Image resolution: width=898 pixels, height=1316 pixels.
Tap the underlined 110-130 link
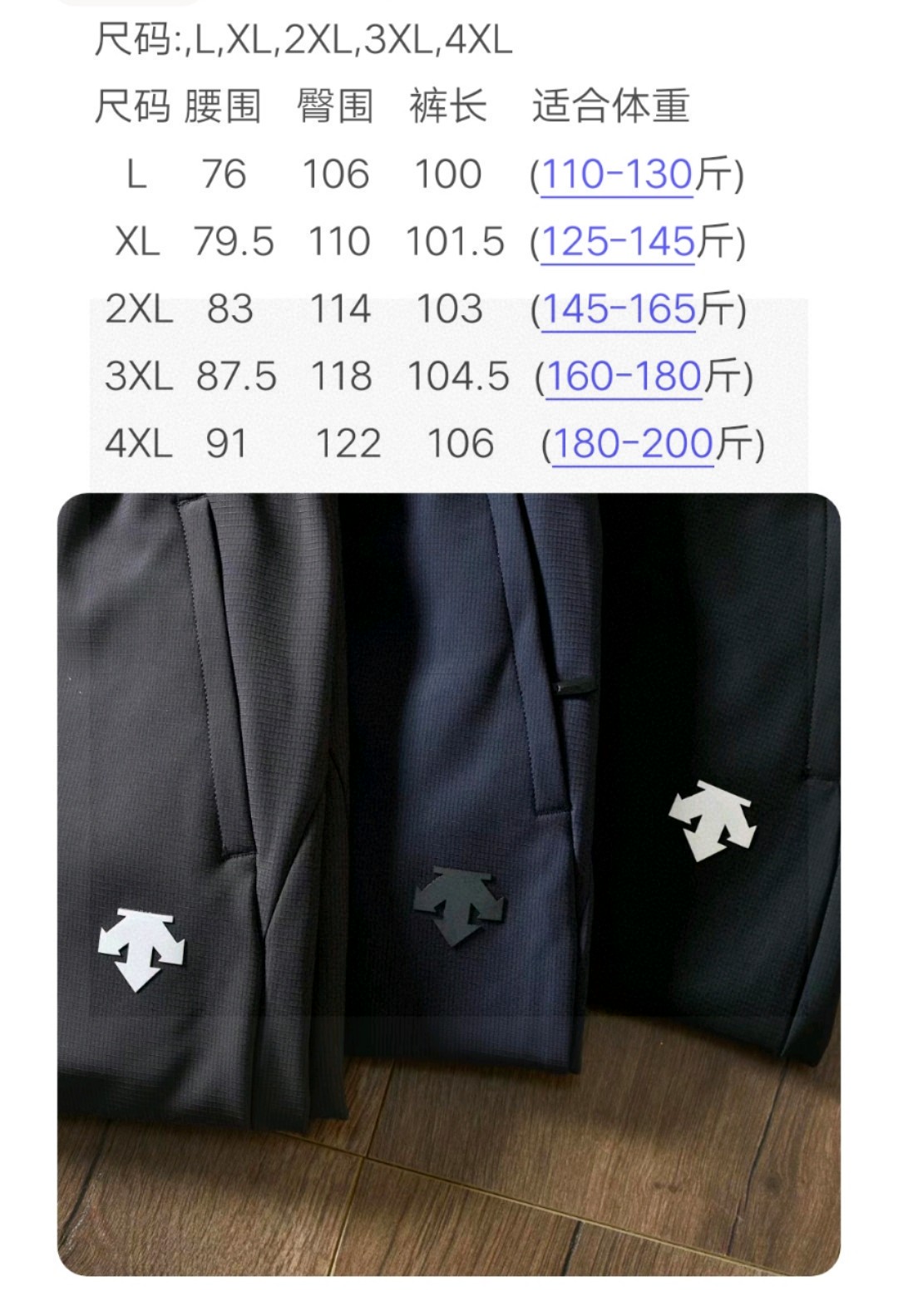click(616, 175)
